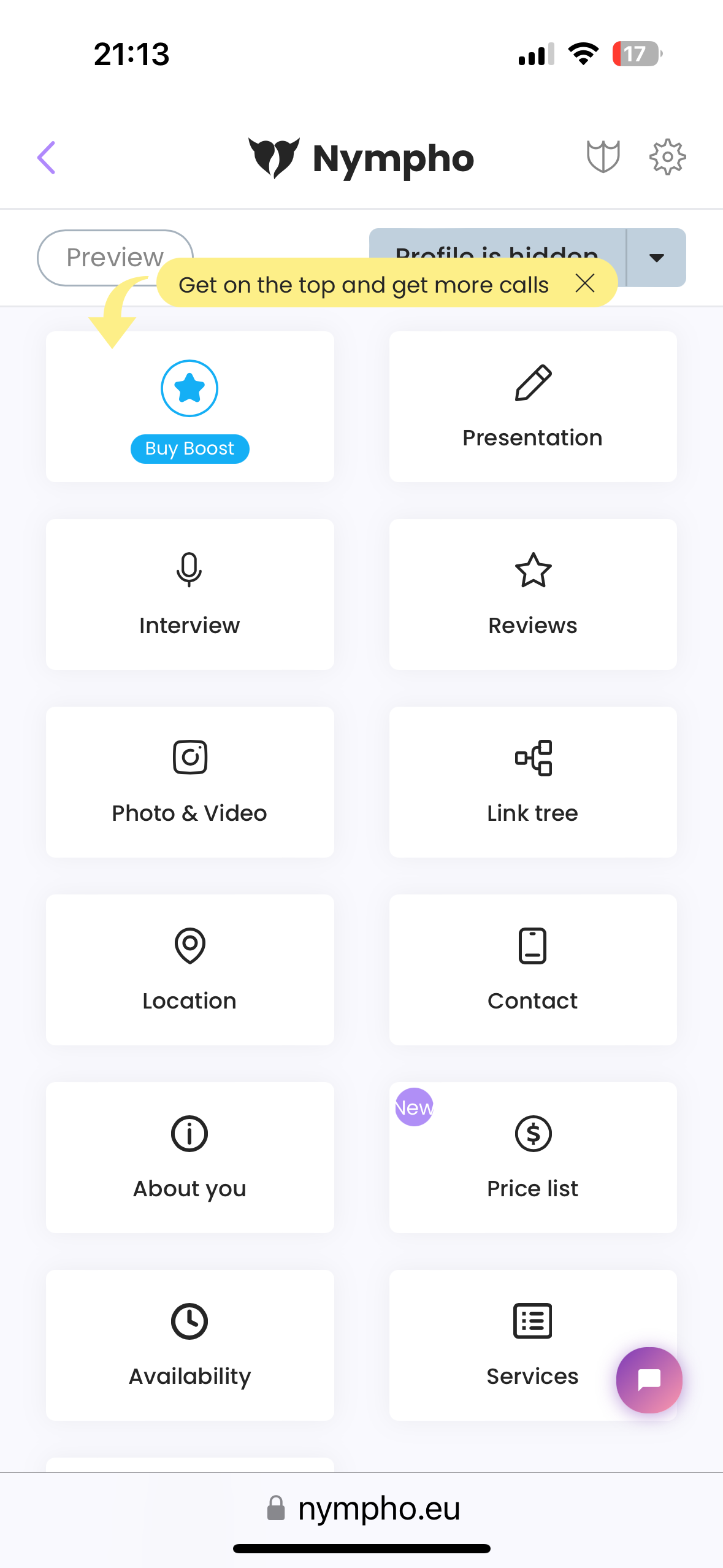Image resolution: width=723 pixels, height=1568 pixels.
Task: Preview the profile
Action: click(115, 258)
